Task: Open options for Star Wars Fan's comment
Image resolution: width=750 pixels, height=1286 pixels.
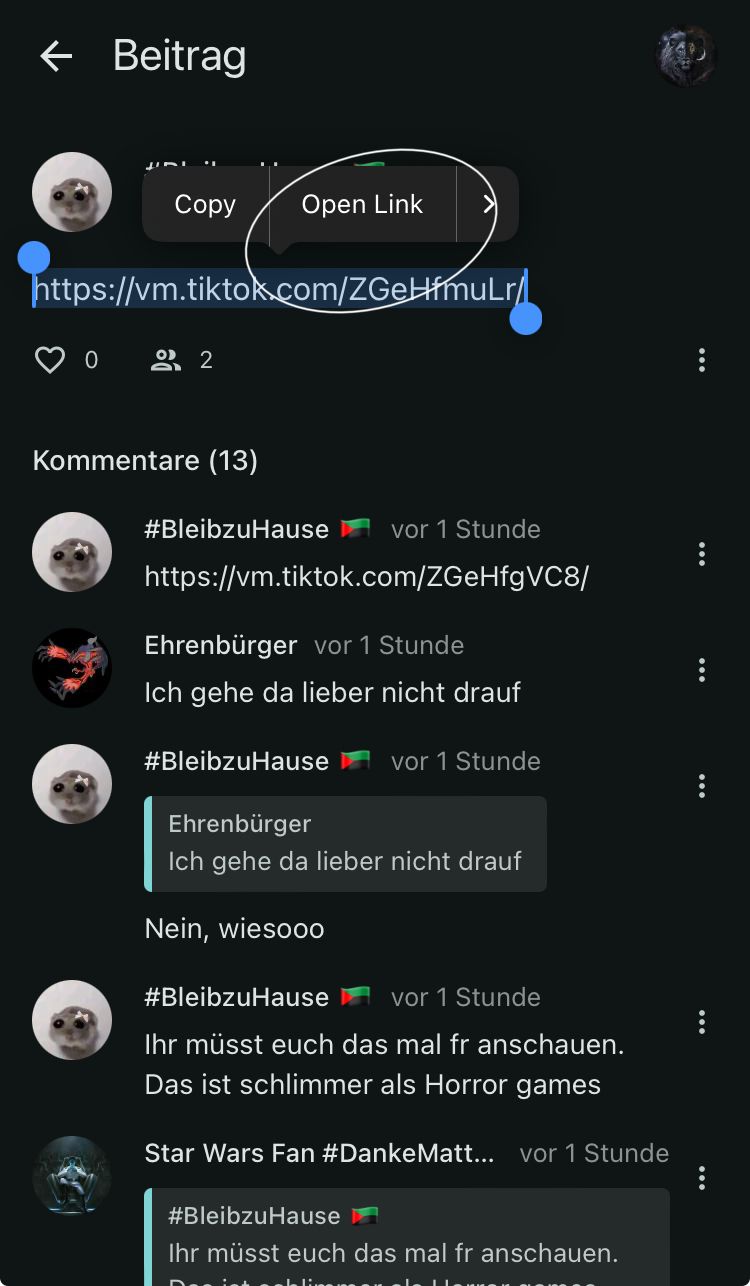Action: pos(702,1177)
